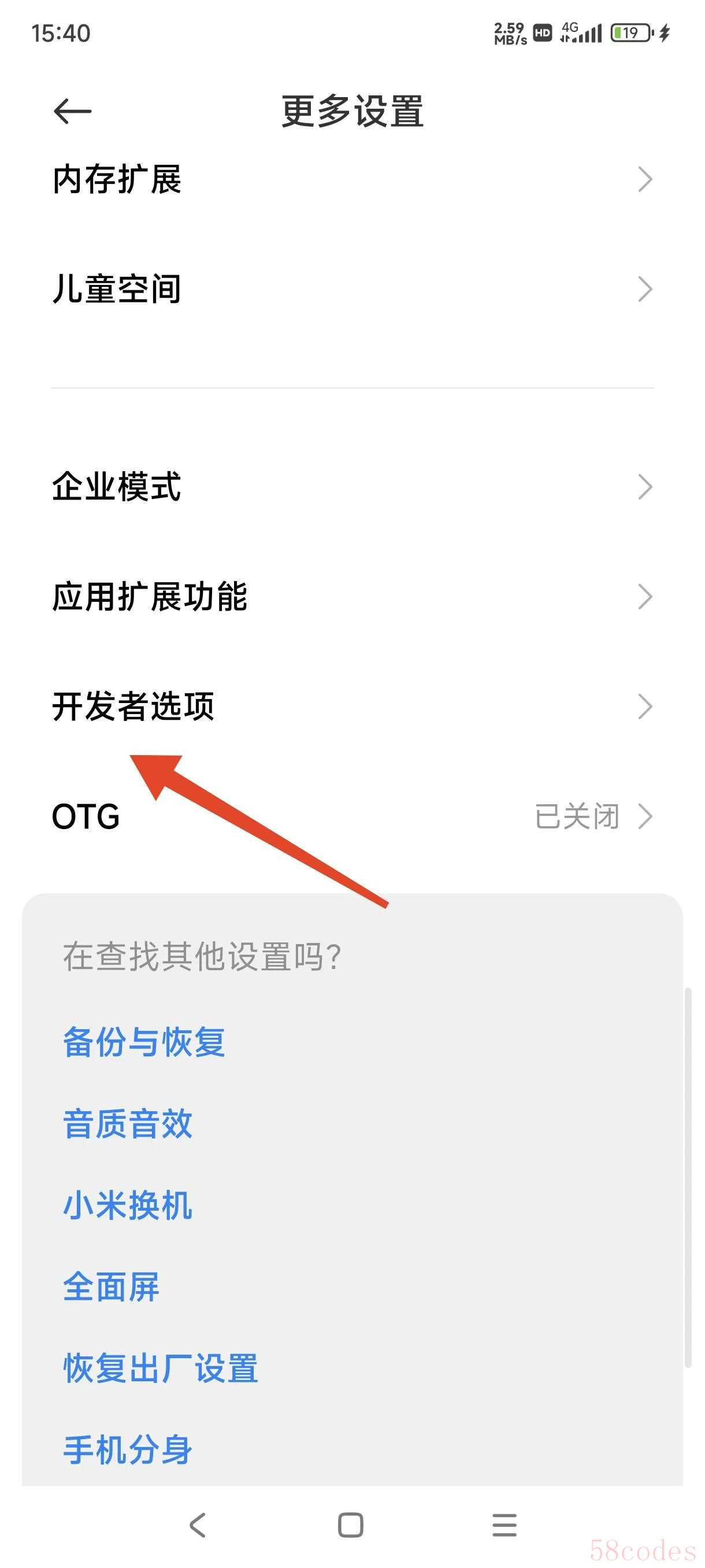705x1568 pixels.
Task: Open 开发者选项
Action: click(x=352, y=707)
